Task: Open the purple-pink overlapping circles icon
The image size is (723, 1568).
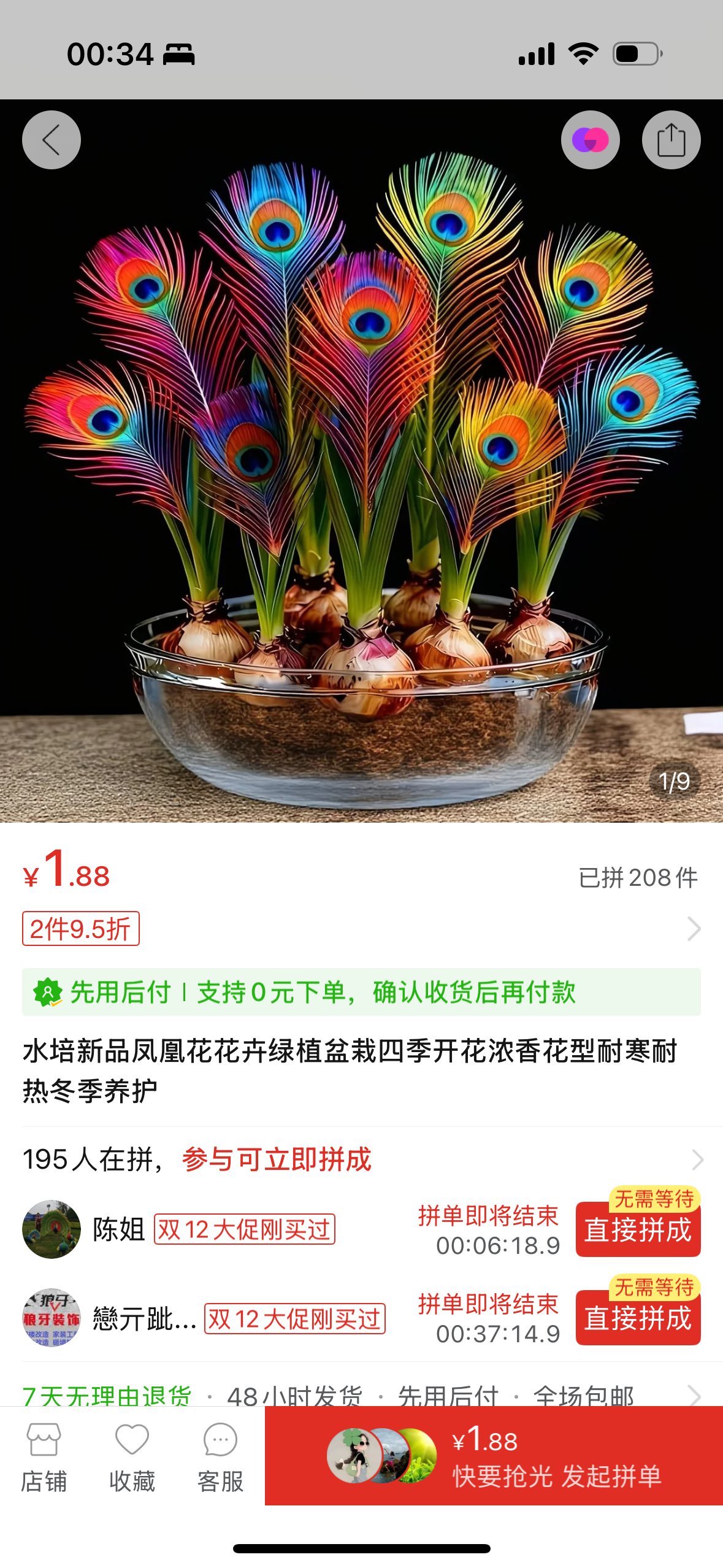Action: point(590,140)
